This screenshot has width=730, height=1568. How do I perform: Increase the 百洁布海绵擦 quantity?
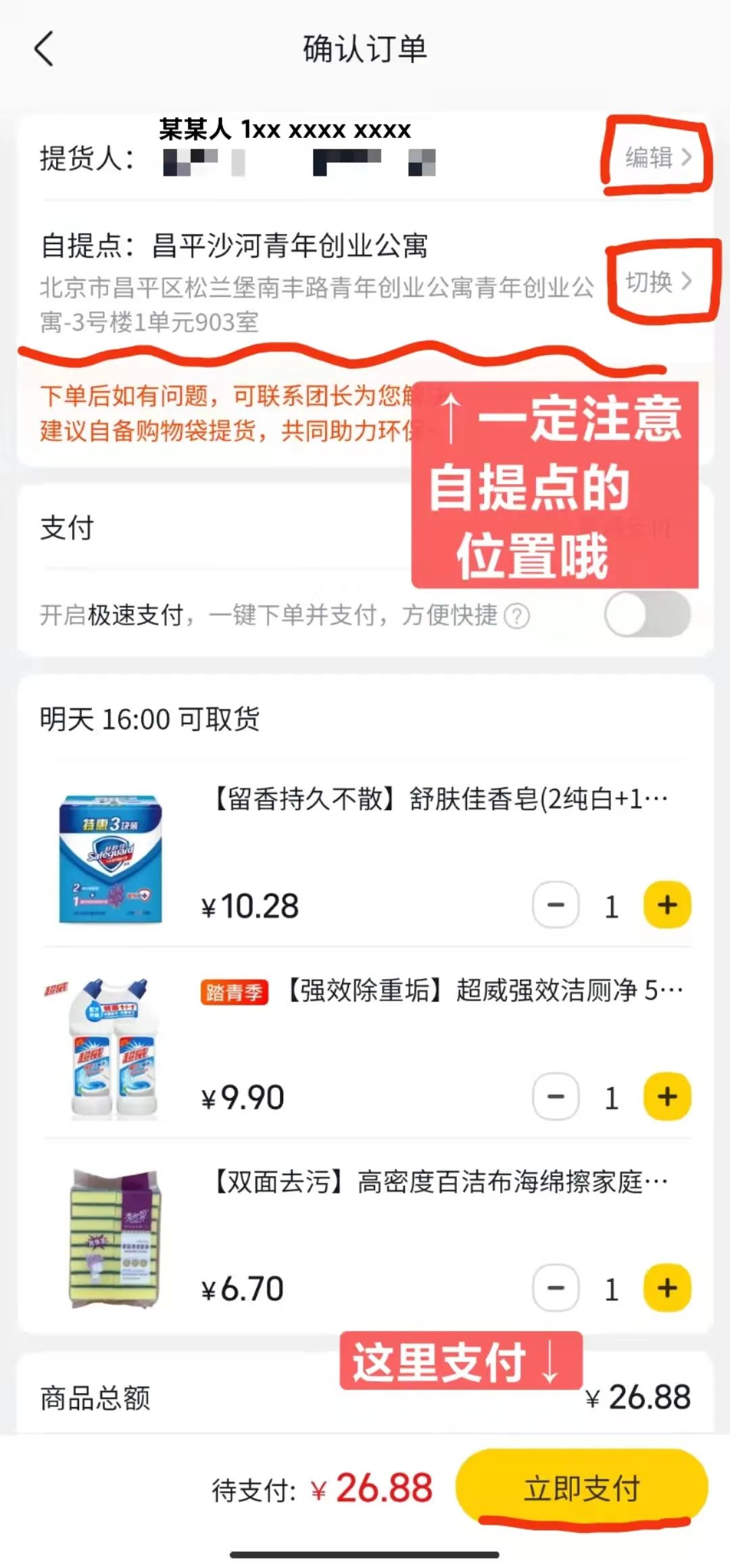coord(666,1288)
